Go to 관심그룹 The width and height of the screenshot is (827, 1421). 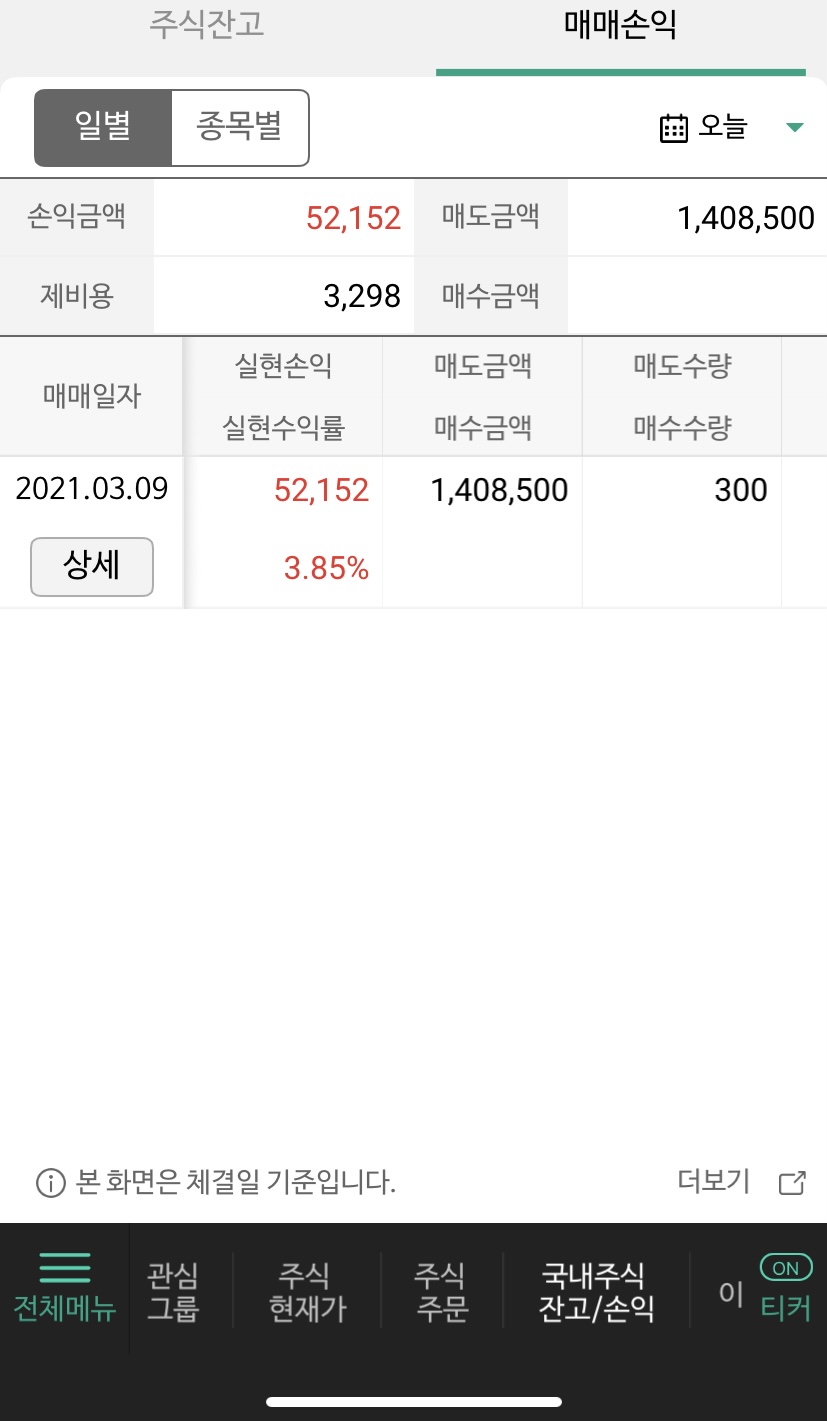[x=173, y=1291]
